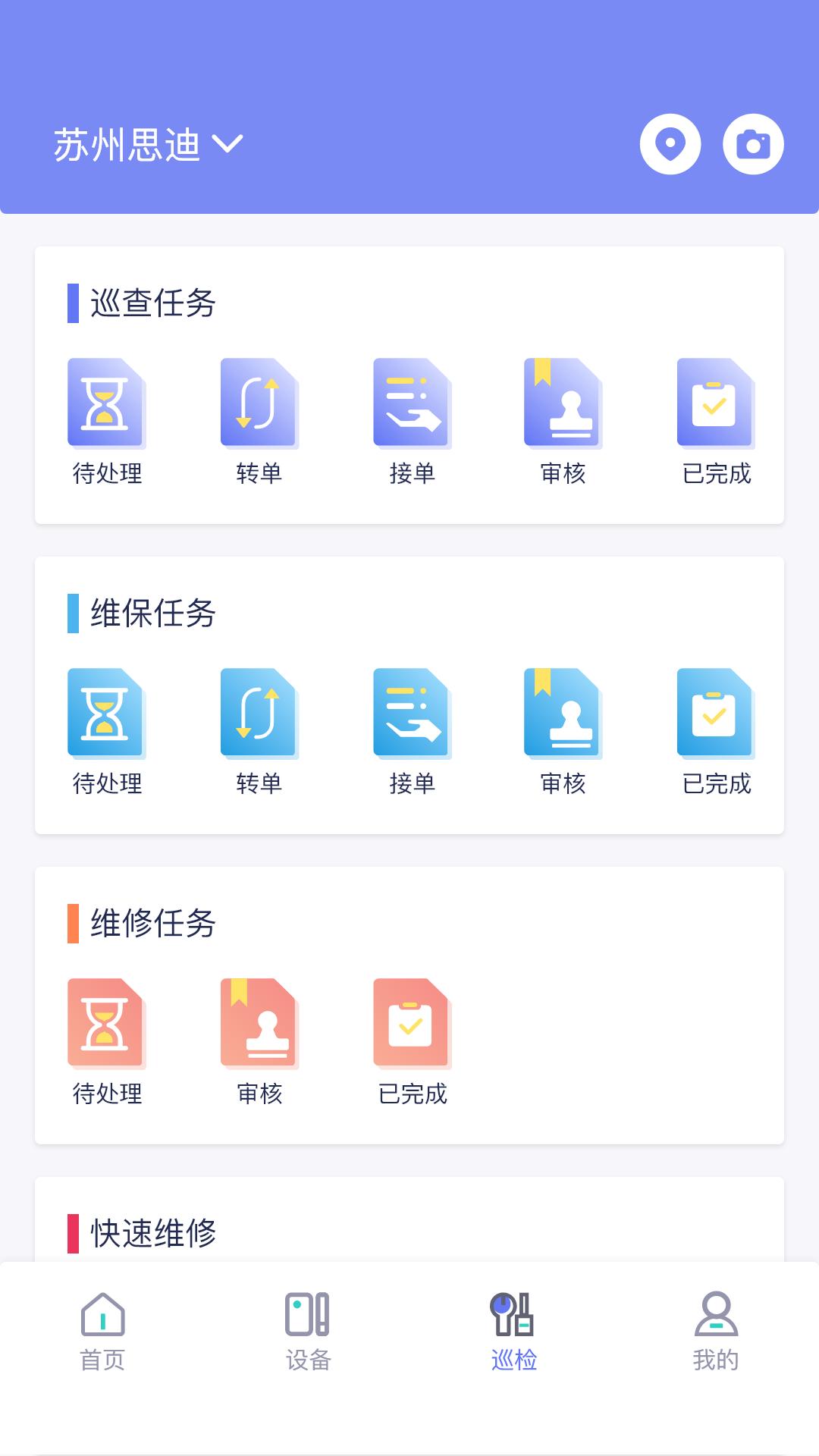This screenshot has width=819, height=1456.
Task: Open the location pin icon
Action: [x=670, y=144]
